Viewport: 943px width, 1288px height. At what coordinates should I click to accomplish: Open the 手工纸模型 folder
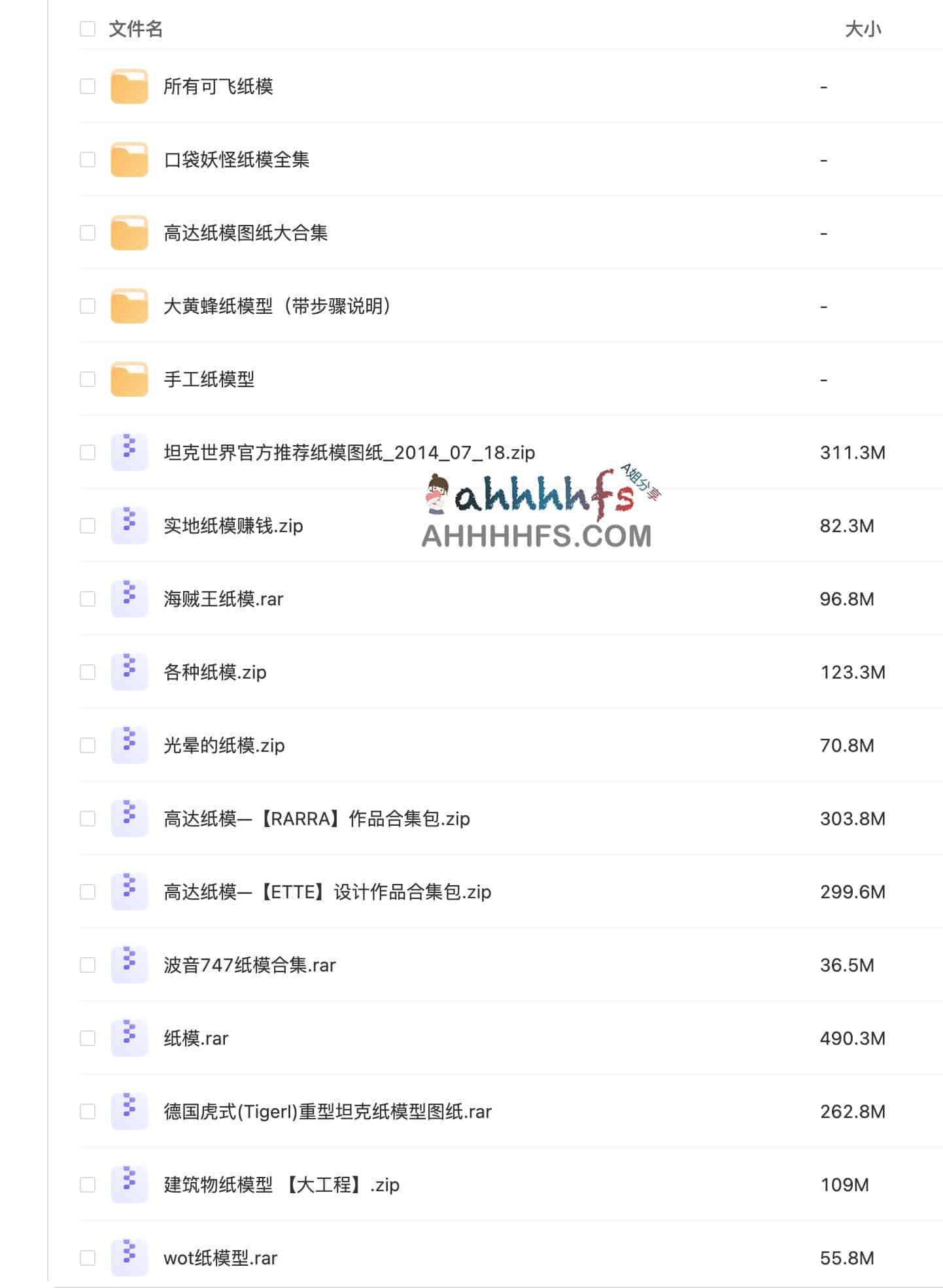(209, 379)
